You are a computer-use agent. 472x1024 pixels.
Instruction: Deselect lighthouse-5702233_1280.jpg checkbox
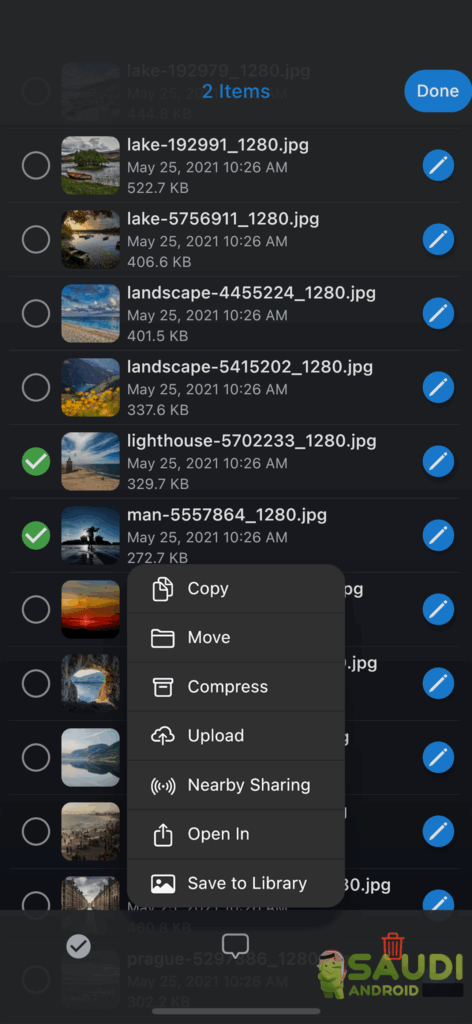click(x=36, y=462)
